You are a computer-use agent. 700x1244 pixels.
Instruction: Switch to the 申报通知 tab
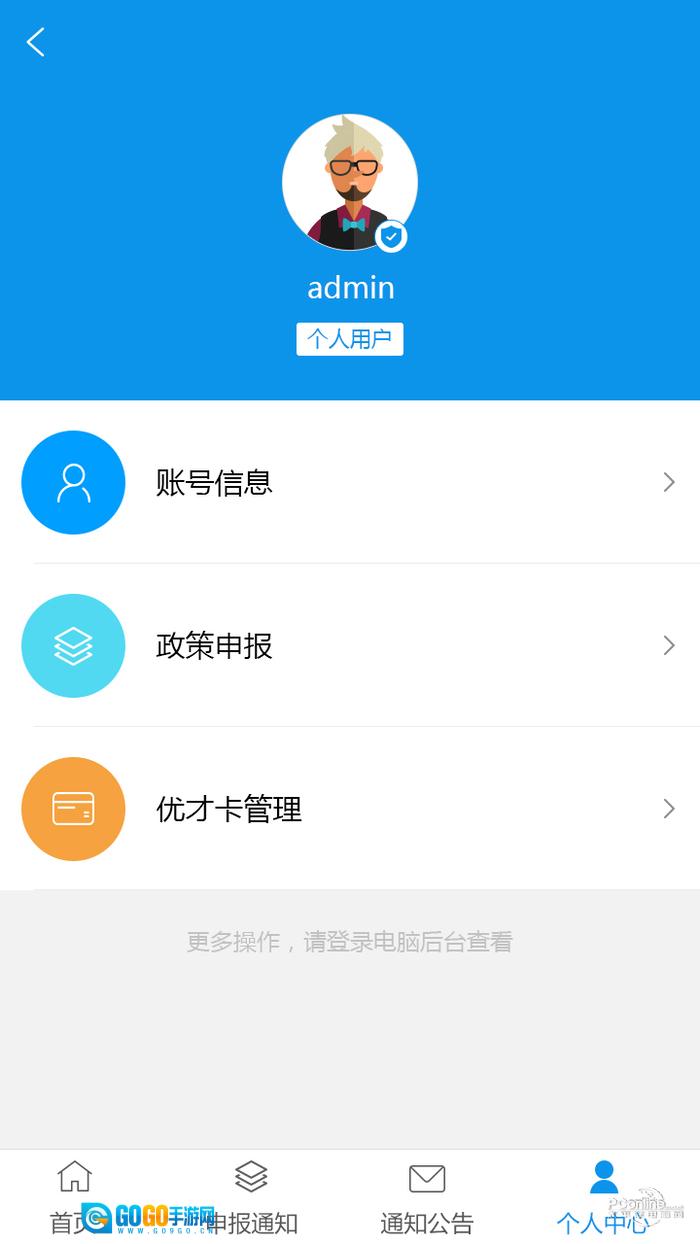pyautogui.click(x=251, y=1196)
